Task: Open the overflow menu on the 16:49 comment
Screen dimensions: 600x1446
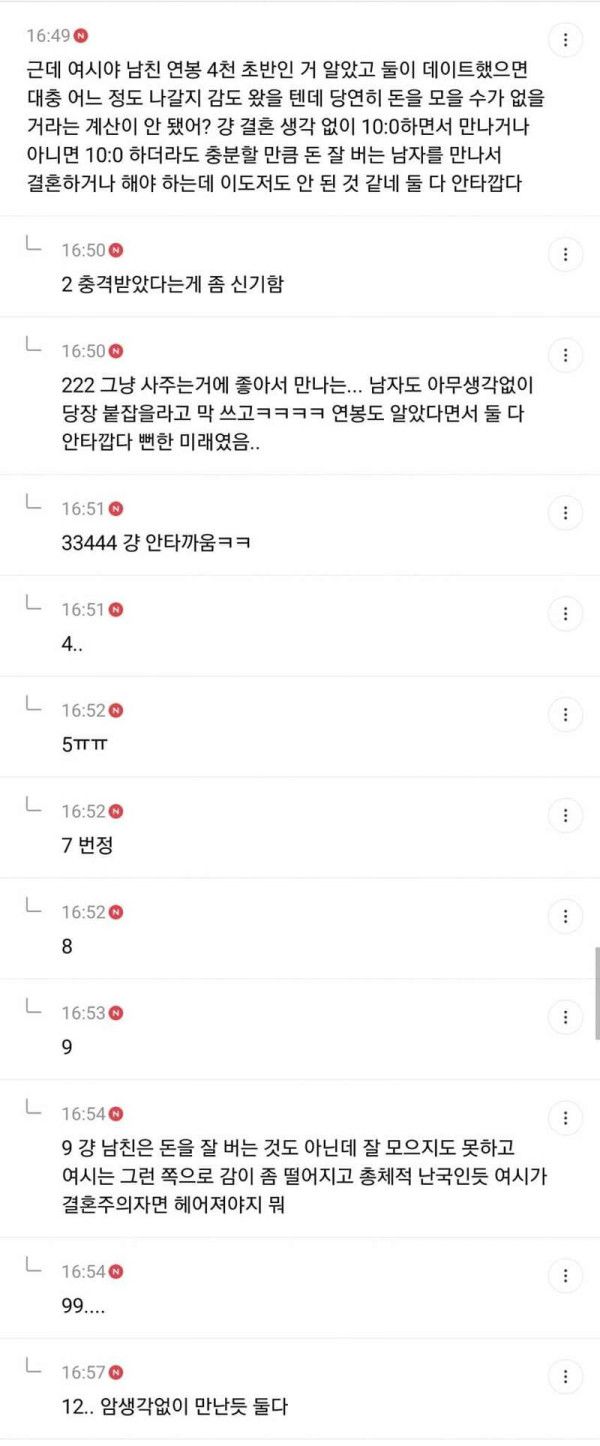Action: [x=566, y=40]
